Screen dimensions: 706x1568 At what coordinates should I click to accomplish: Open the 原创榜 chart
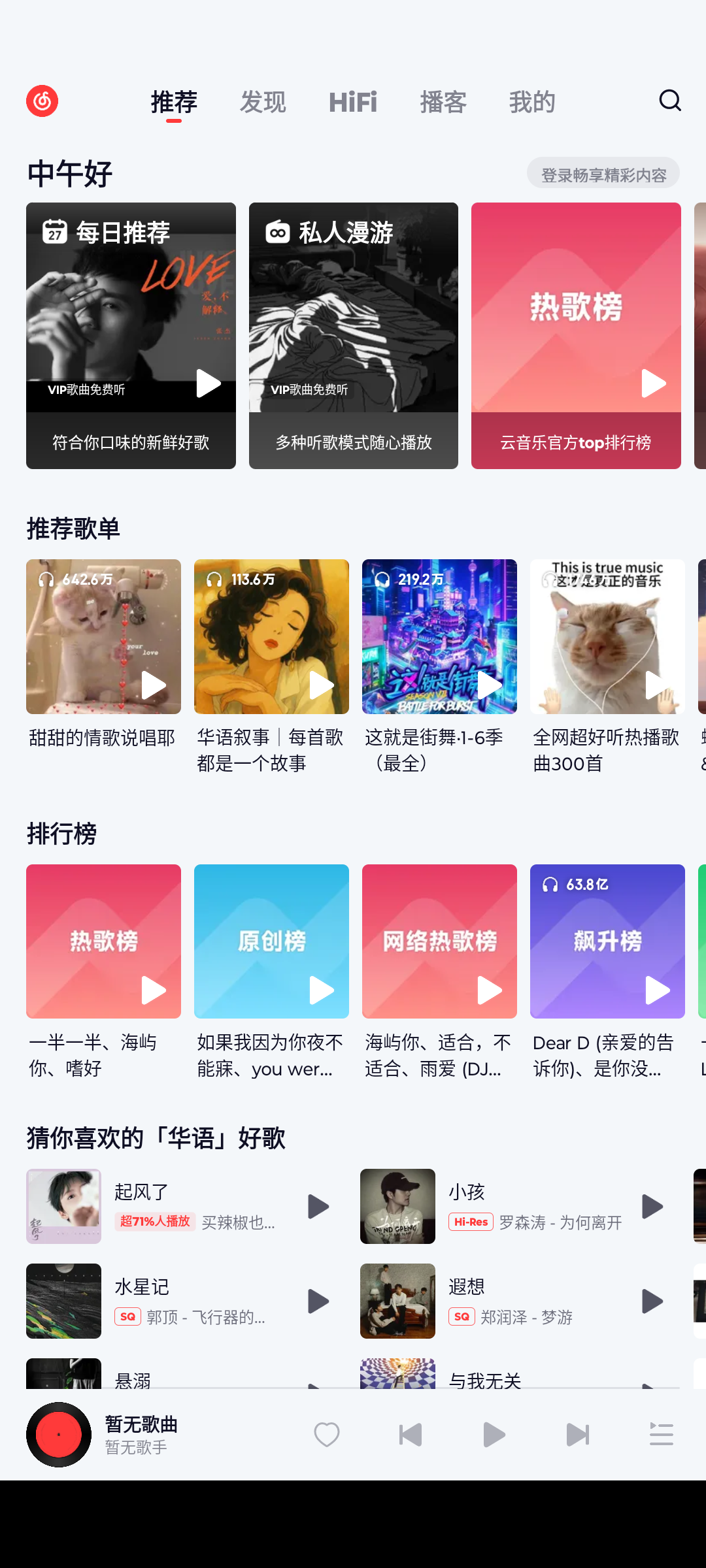(x=271, y=941)
